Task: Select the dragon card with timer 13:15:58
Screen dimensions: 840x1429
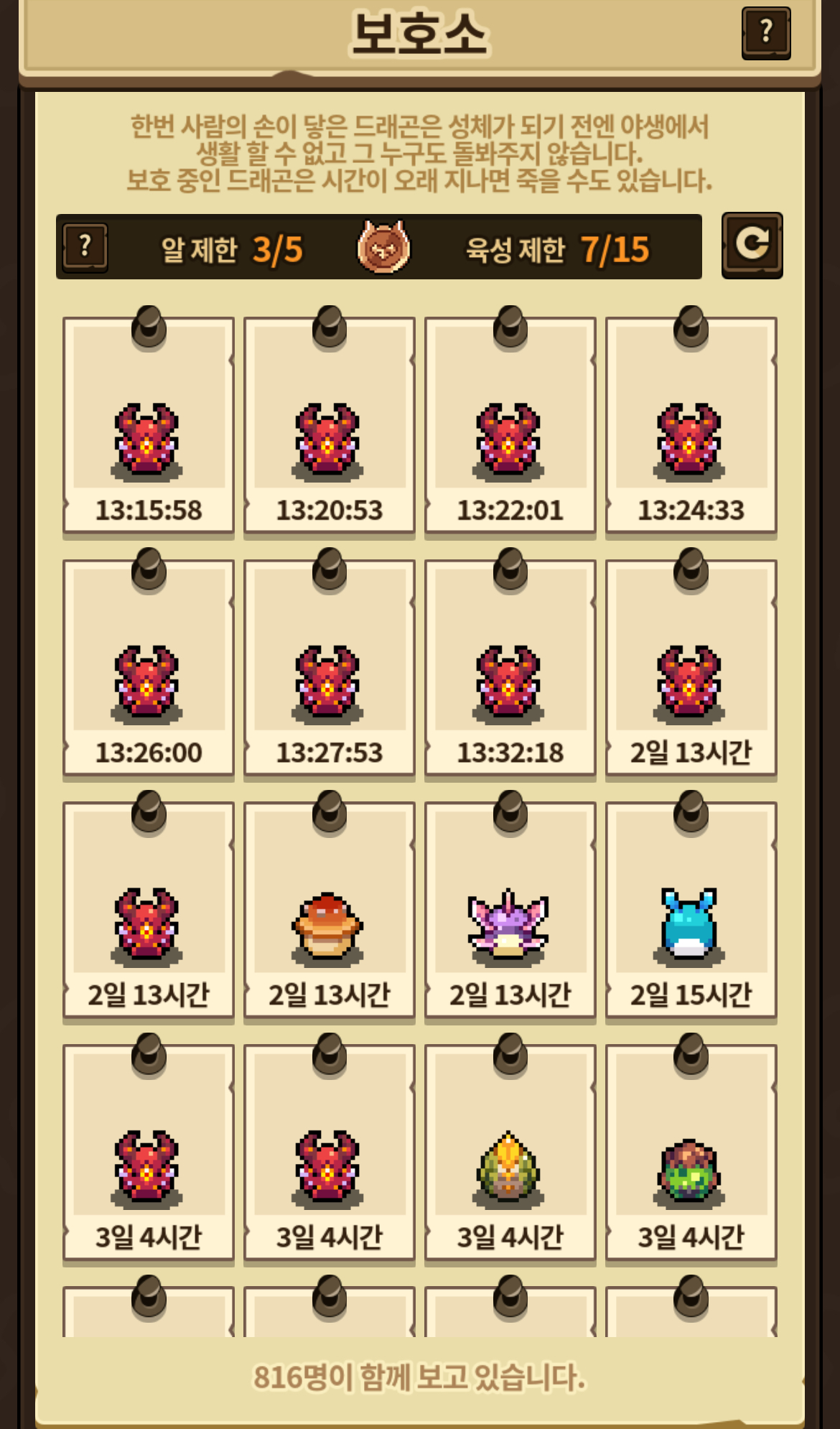Action: pos(149,426)
